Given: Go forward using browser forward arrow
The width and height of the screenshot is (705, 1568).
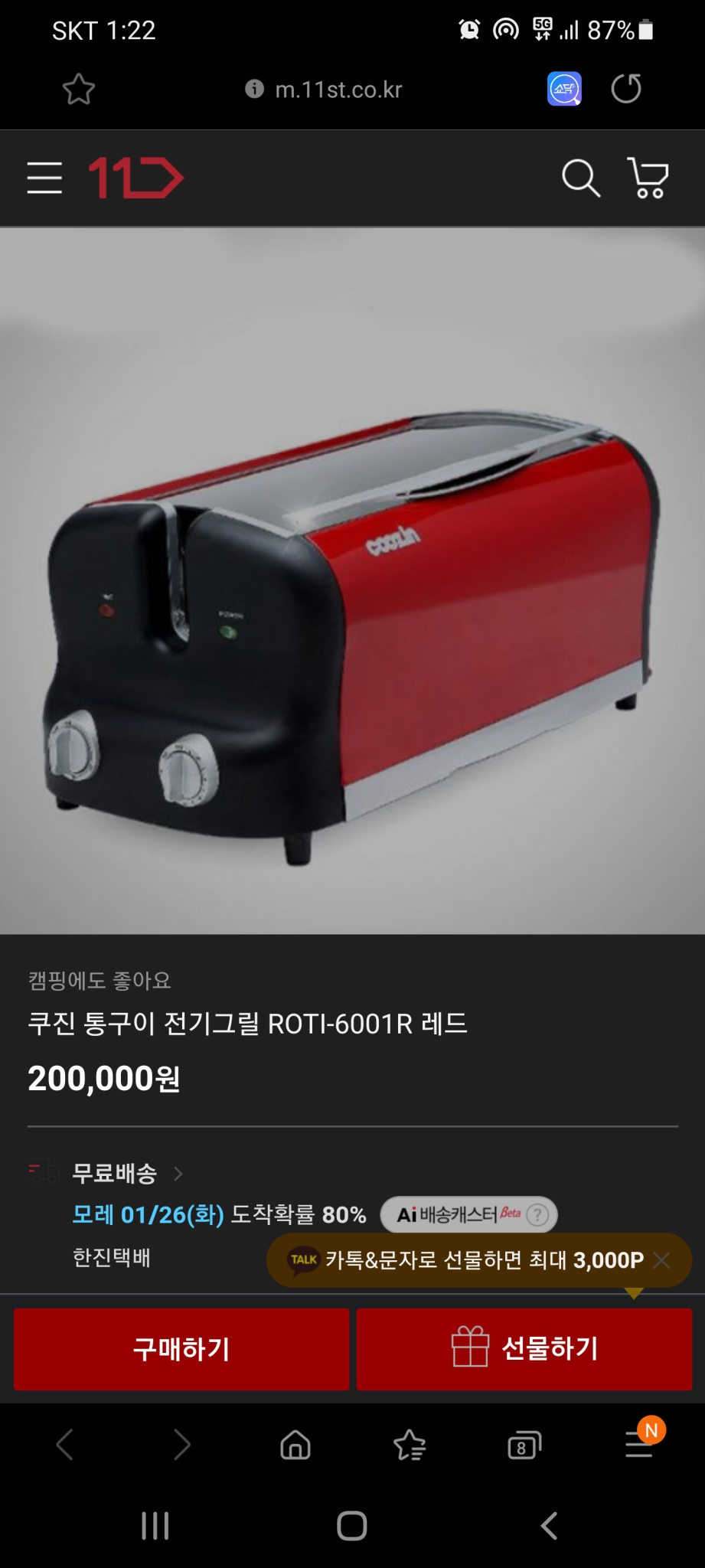Looking at the screenshot, I should pos(179,1445).
